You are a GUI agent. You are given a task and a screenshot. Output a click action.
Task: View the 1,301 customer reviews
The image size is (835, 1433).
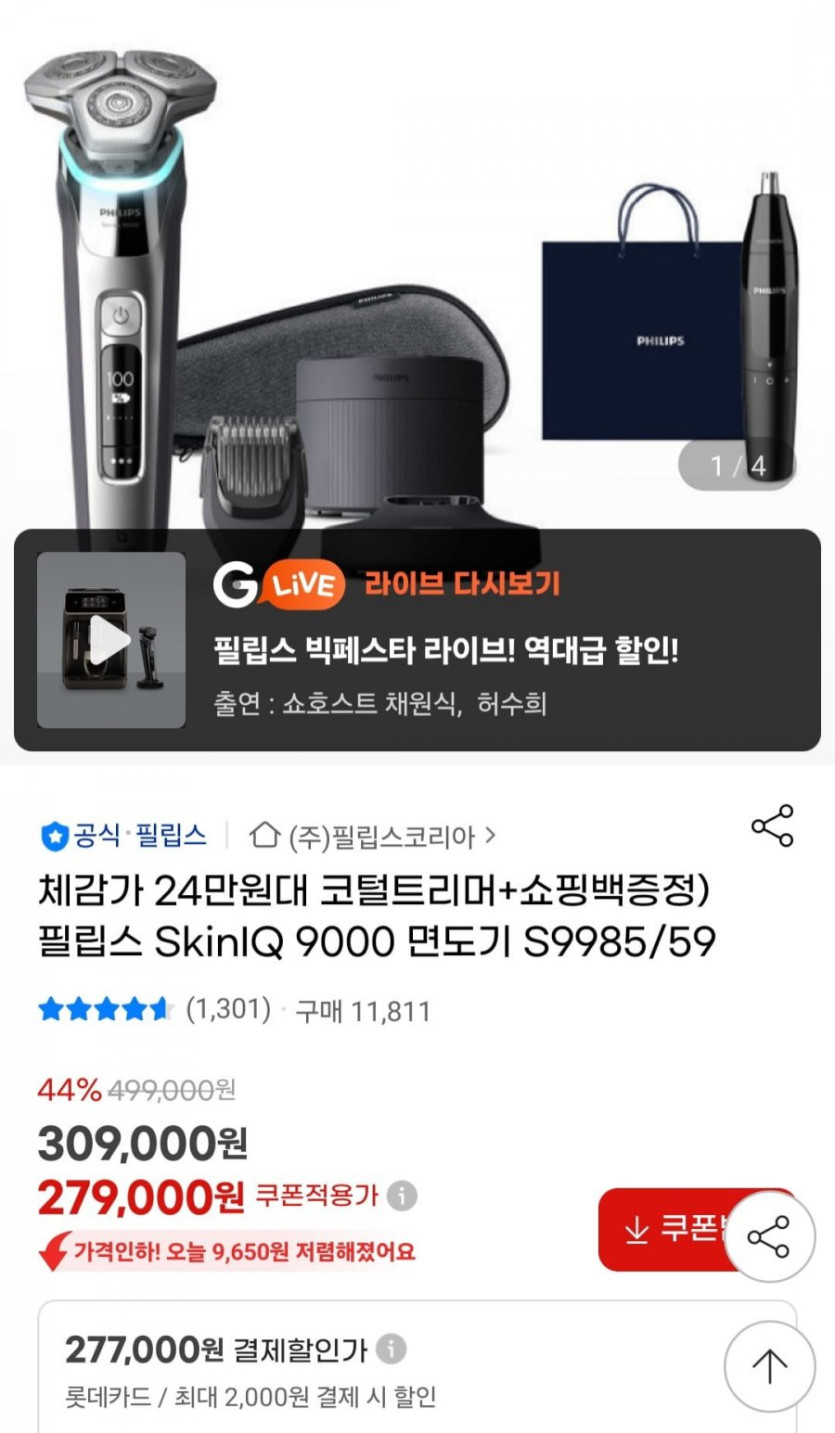(229, 1010)
